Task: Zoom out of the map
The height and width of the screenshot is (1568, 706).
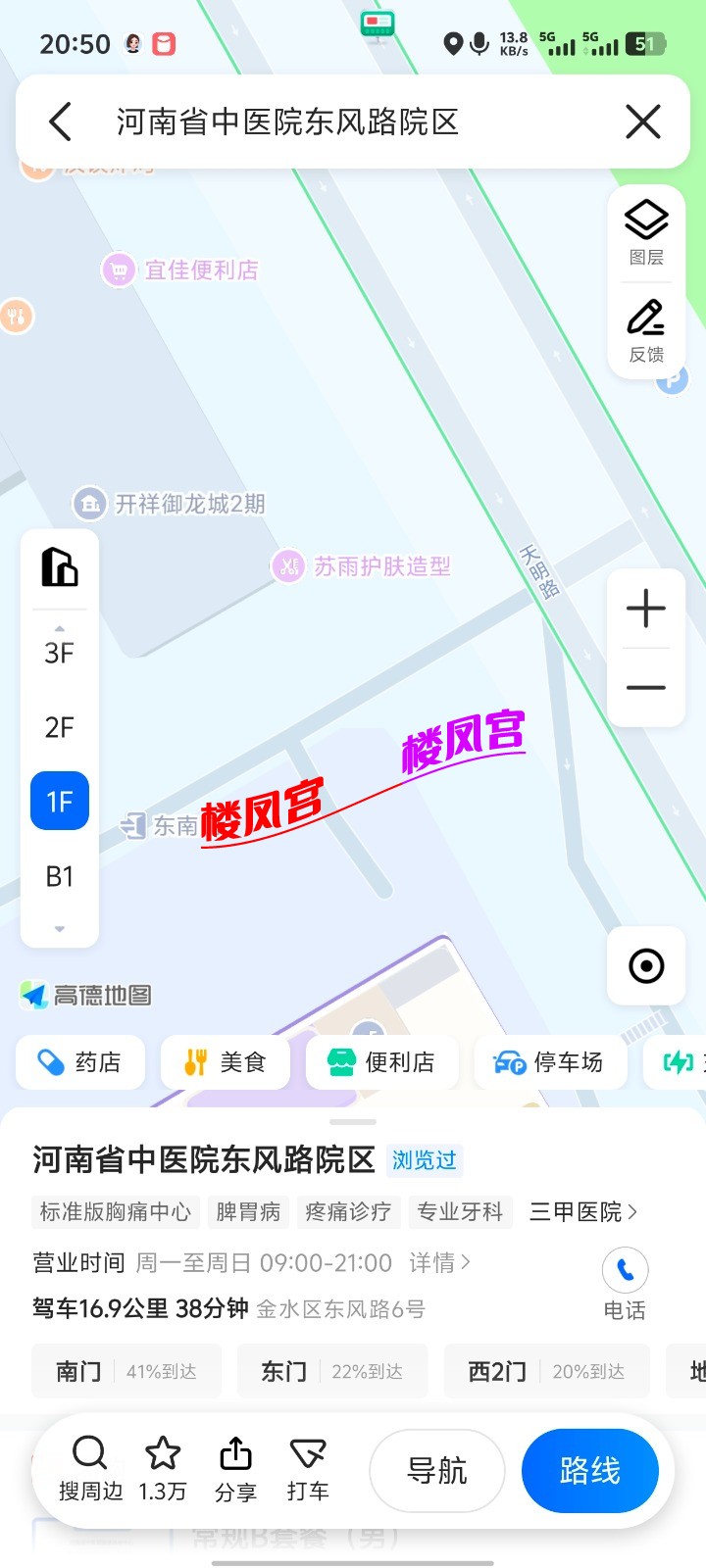Action: click(x=646, y=687)
